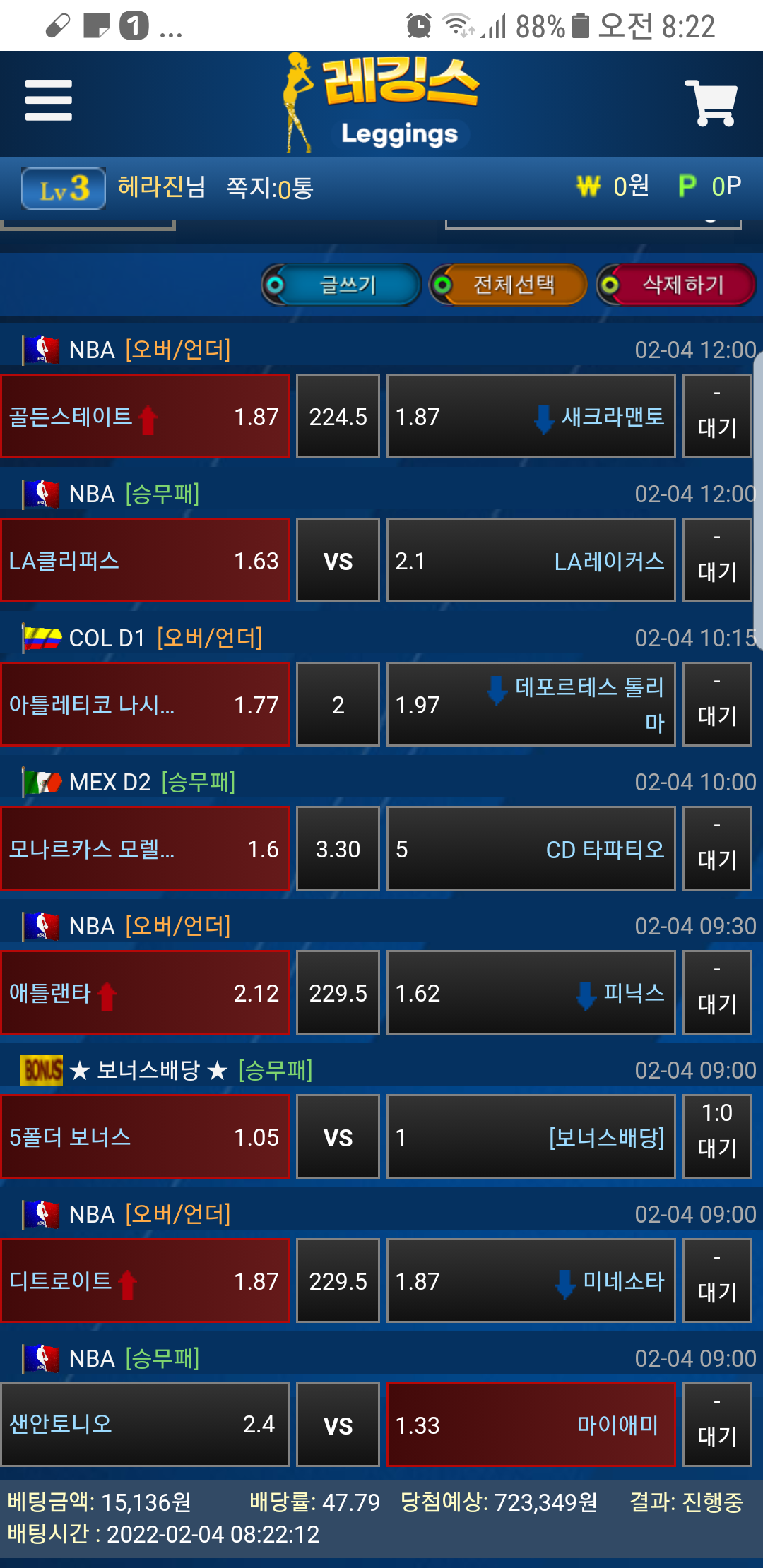This screenshot has width=763, height=1568.
Task: Open the hamburger menu
Action: pyautogui.click(x=48, y=100)
